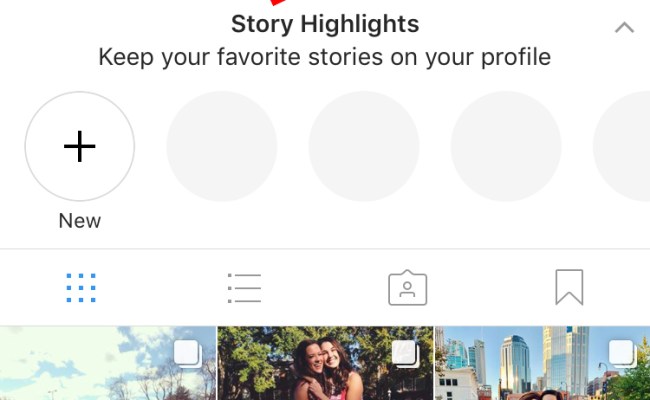Image resolution: width=650 pixels, height=400 pixels.
Task: Switch to the list view tab
Action: (x=244, y=288)
